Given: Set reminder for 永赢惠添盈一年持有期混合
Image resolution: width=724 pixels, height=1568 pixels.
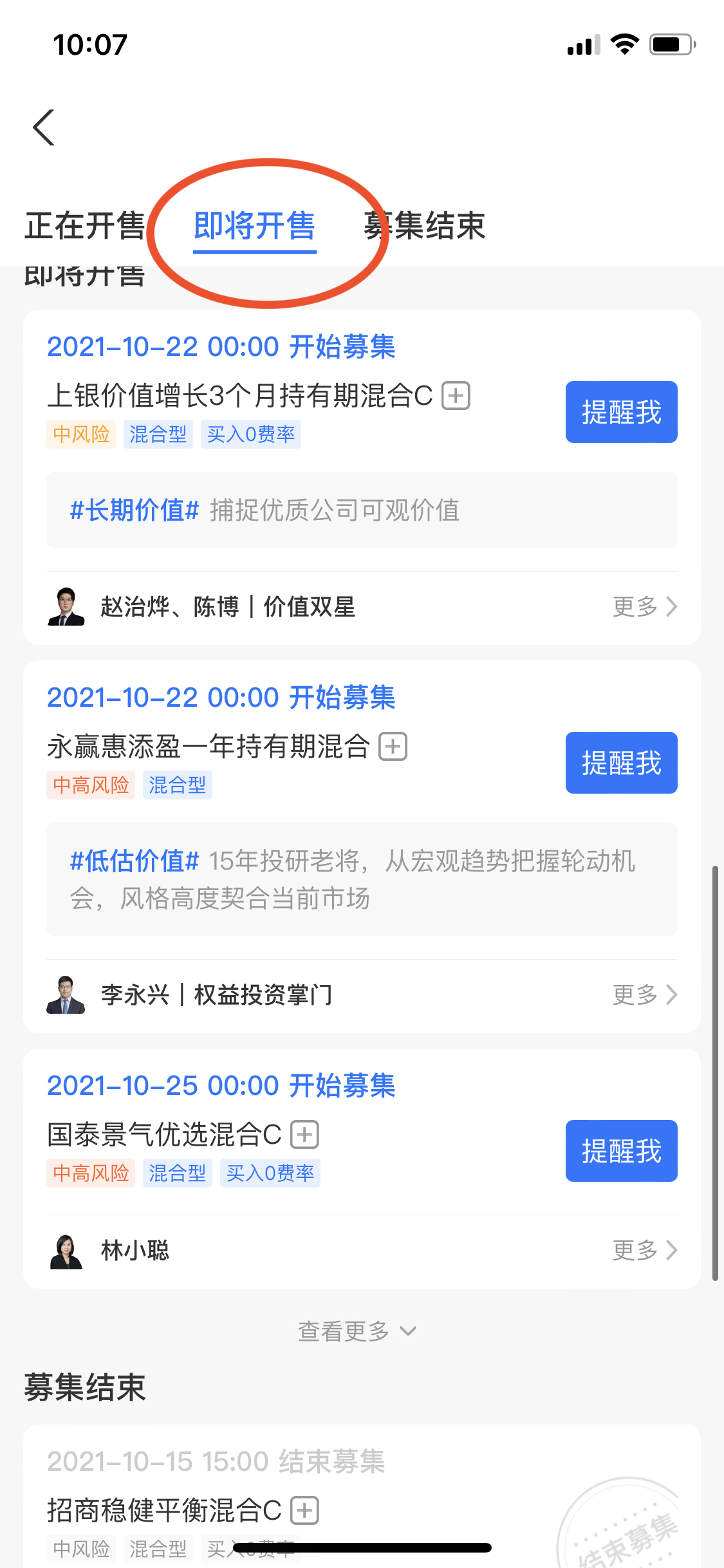Looking at the screenshot, I should click(x=621, y=763).
